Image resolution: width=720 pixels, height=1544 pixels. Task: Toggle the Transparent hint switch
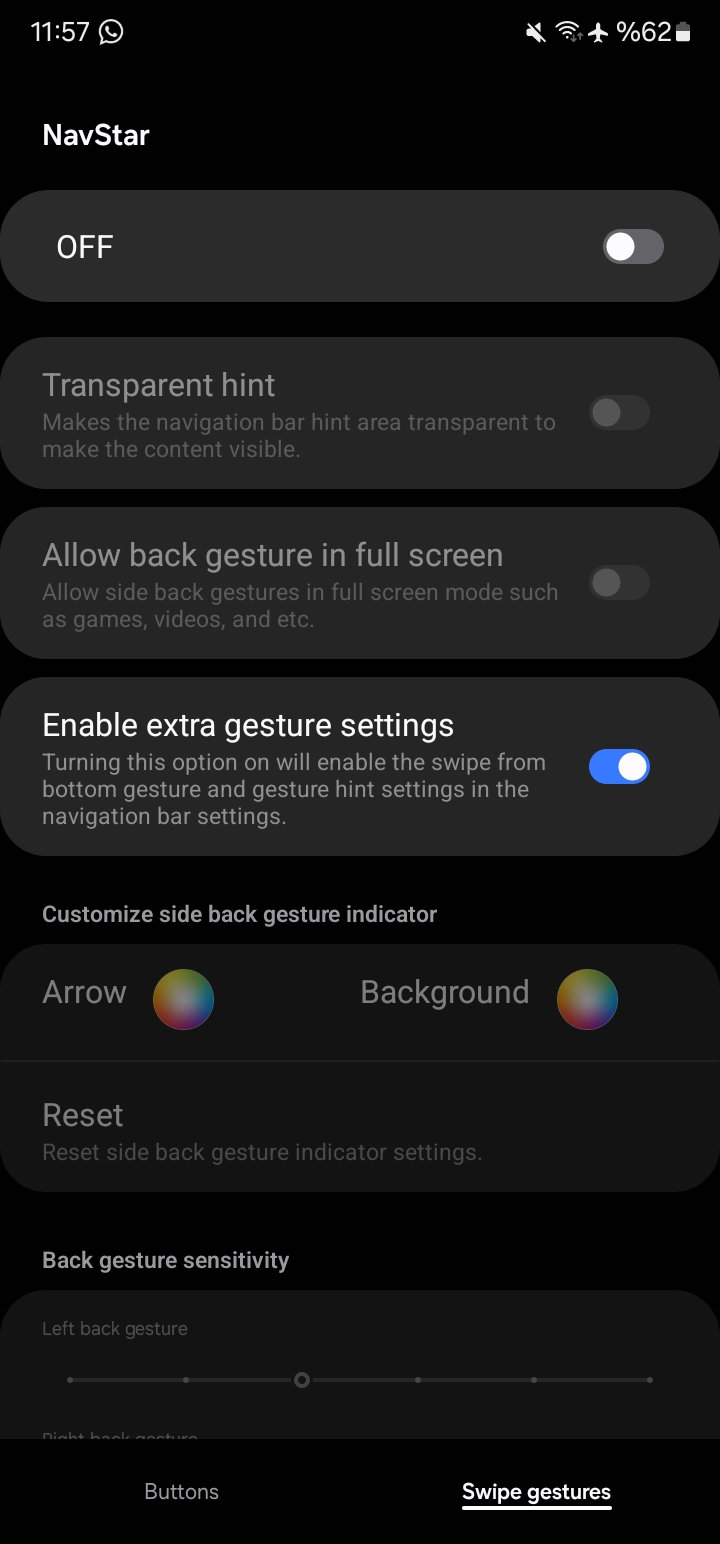tap(619, 413)
